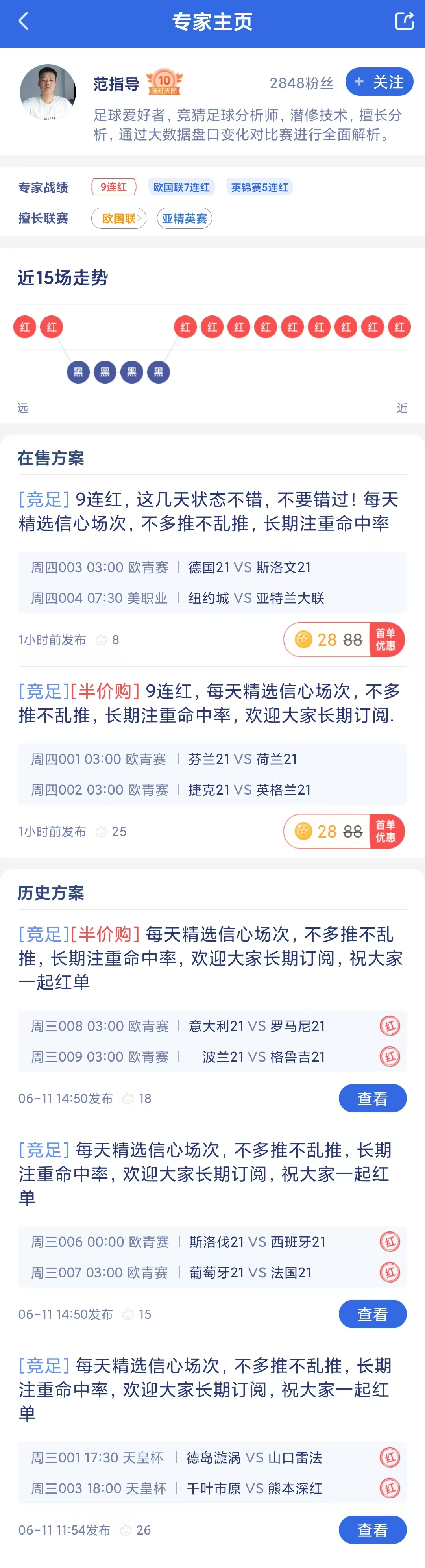Viewport: 425px width, 1568px height.
Task: Open history plan 意大利21 VS 罗马尼21
Action: click(x=208, y=958)
